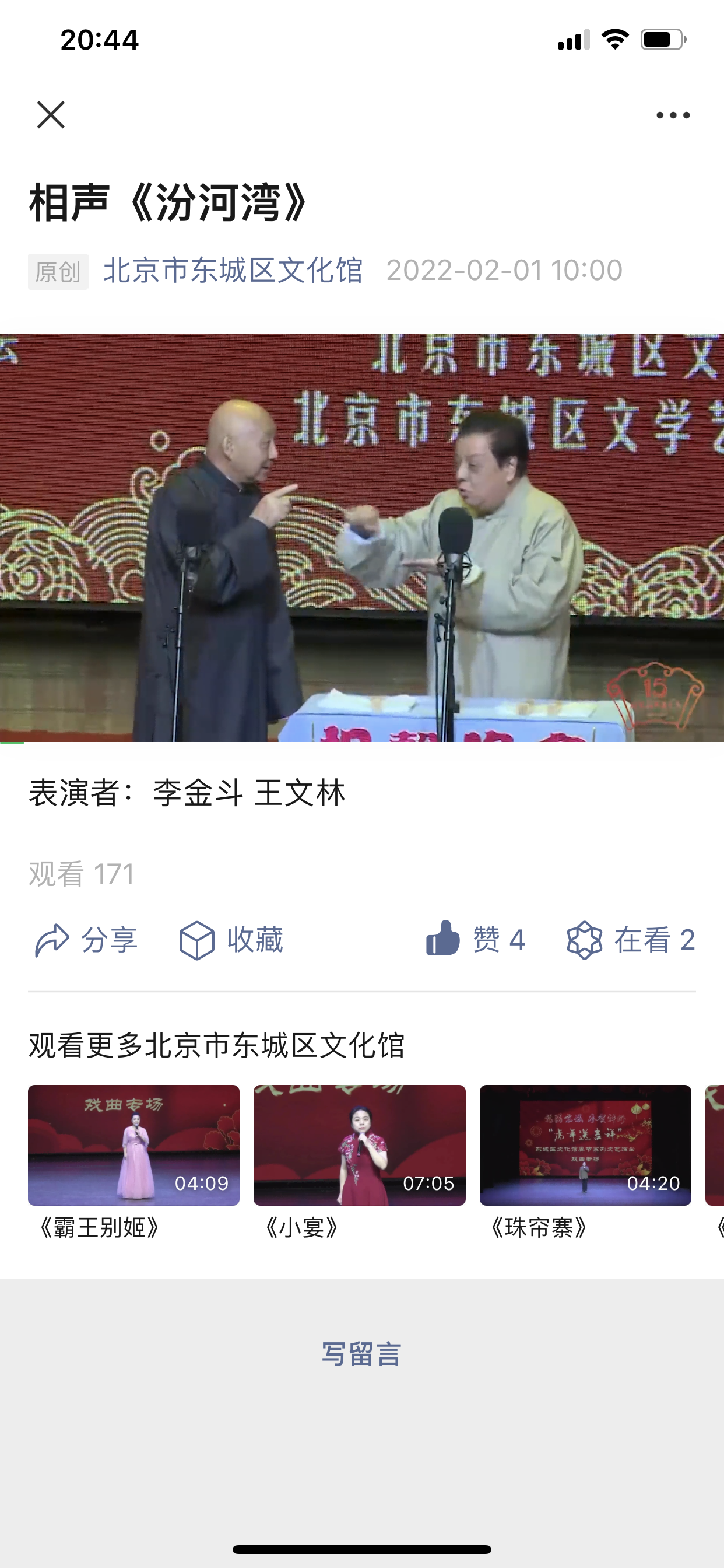Open the 北京市东城区文化馆 account page
The image size is (724, 1568).
point(233,271)
